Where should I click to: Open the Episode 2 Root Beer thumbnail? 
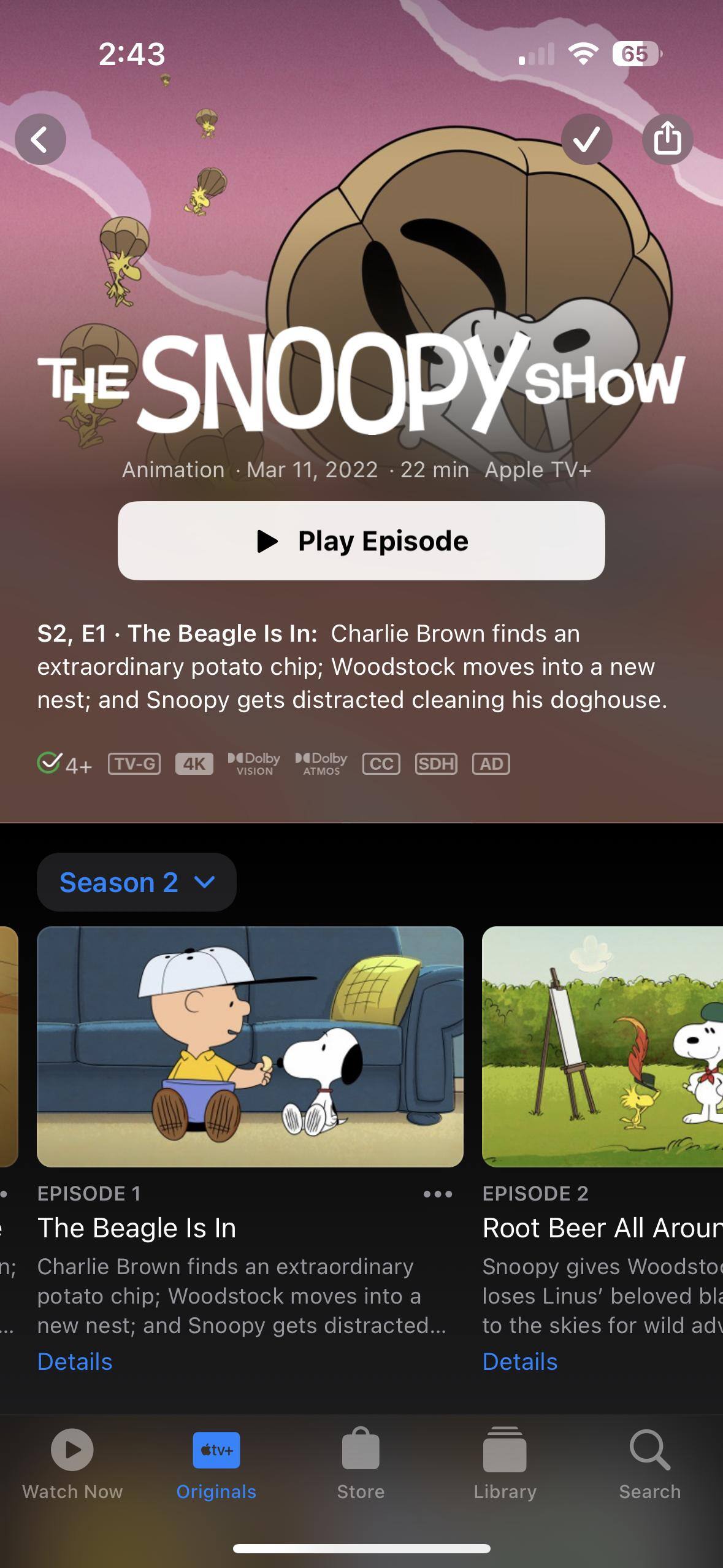point(602,1047)
